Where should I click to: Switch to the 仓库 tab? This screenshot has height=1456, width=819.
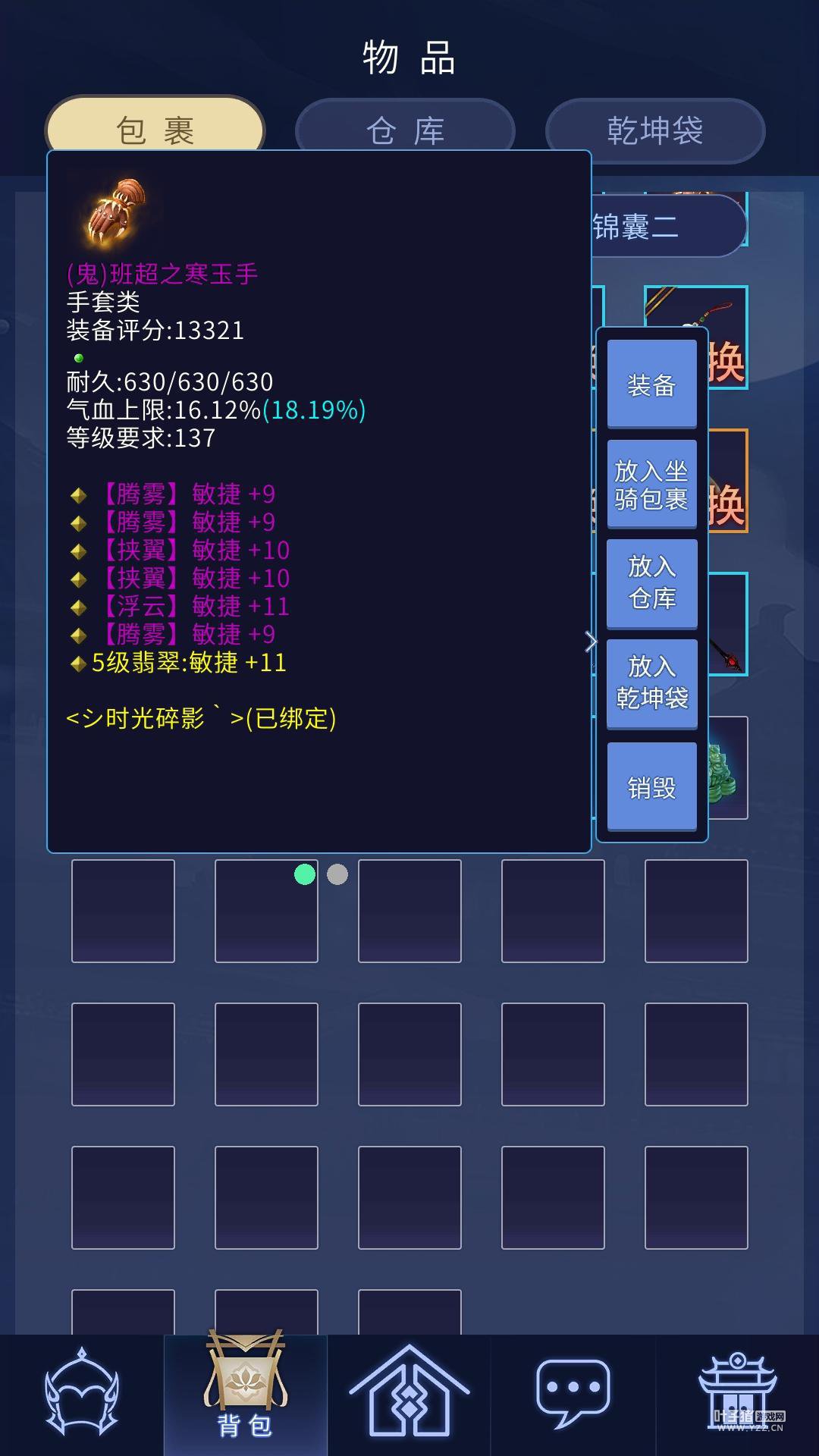coord(405,130)
